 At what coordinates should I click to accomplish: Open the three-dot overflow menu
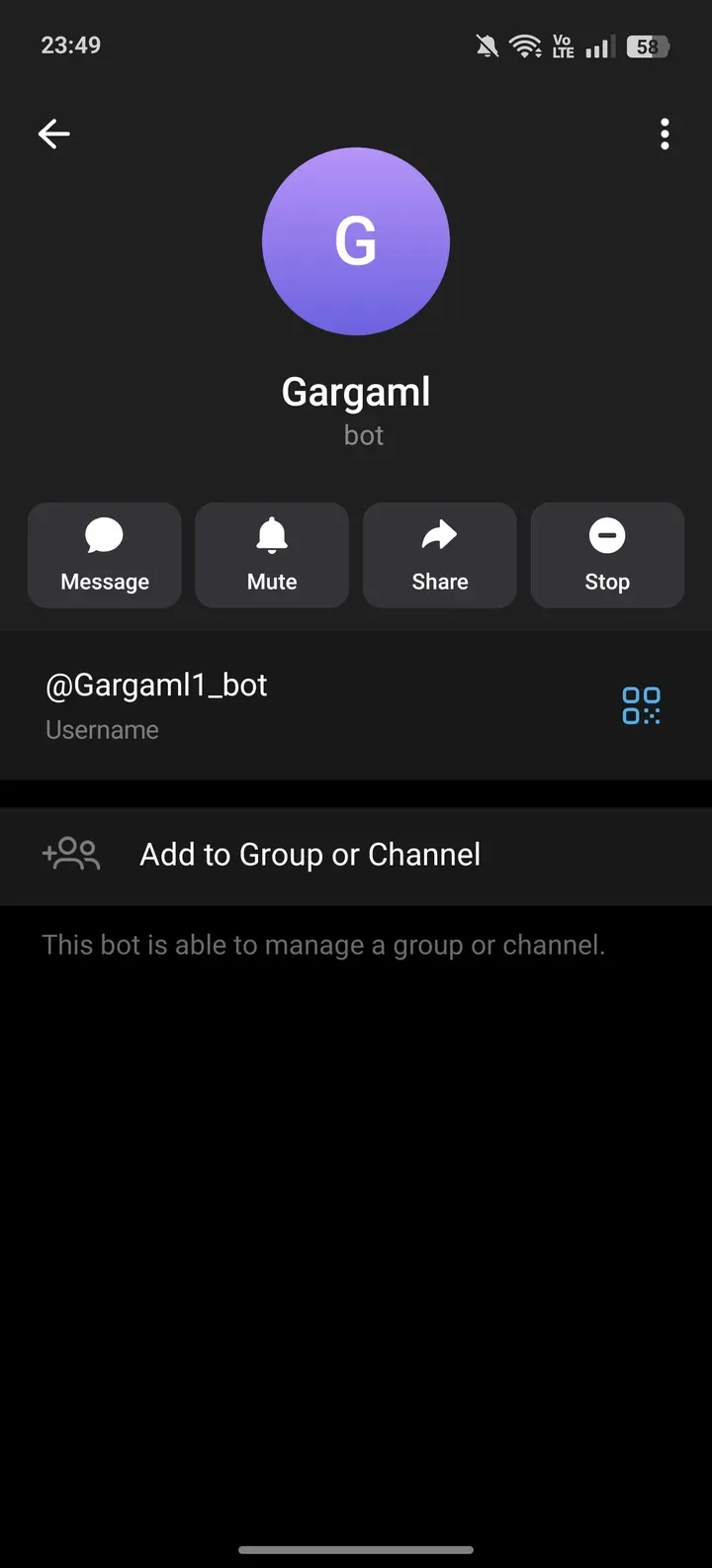coord(664,134)
